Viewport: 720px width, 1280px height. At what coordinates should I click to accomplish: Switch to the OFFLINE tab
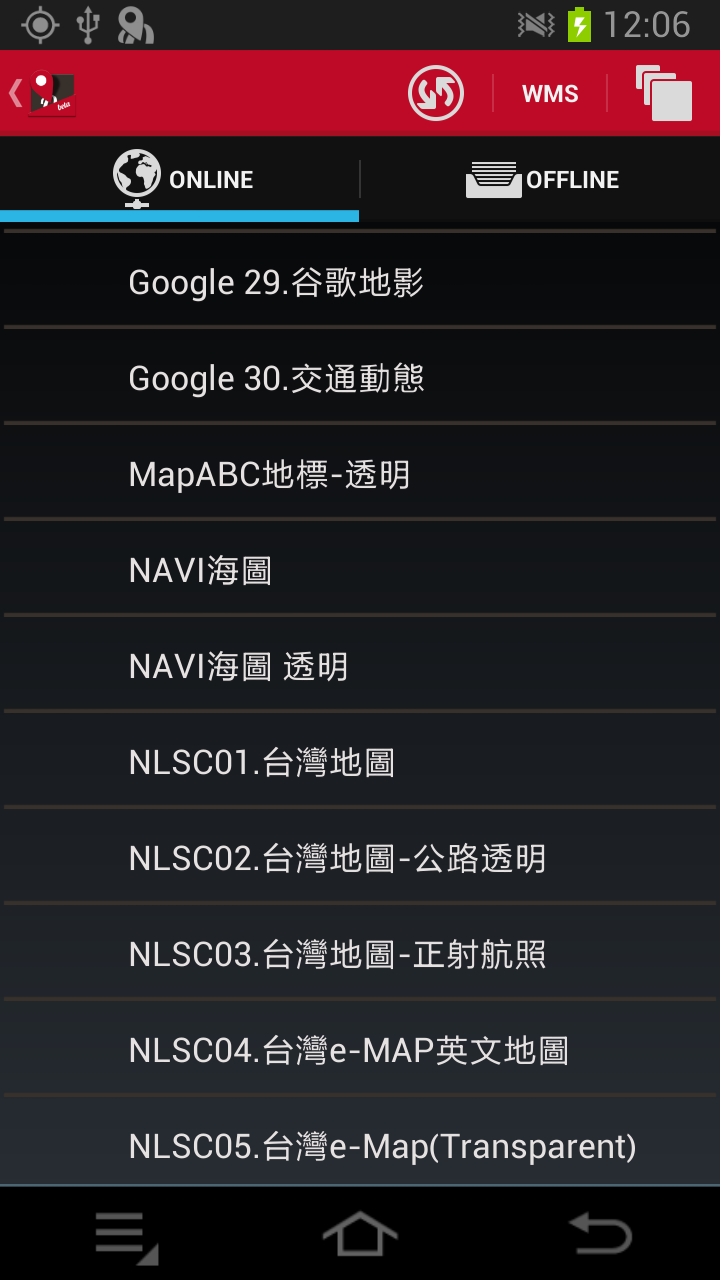540,180
